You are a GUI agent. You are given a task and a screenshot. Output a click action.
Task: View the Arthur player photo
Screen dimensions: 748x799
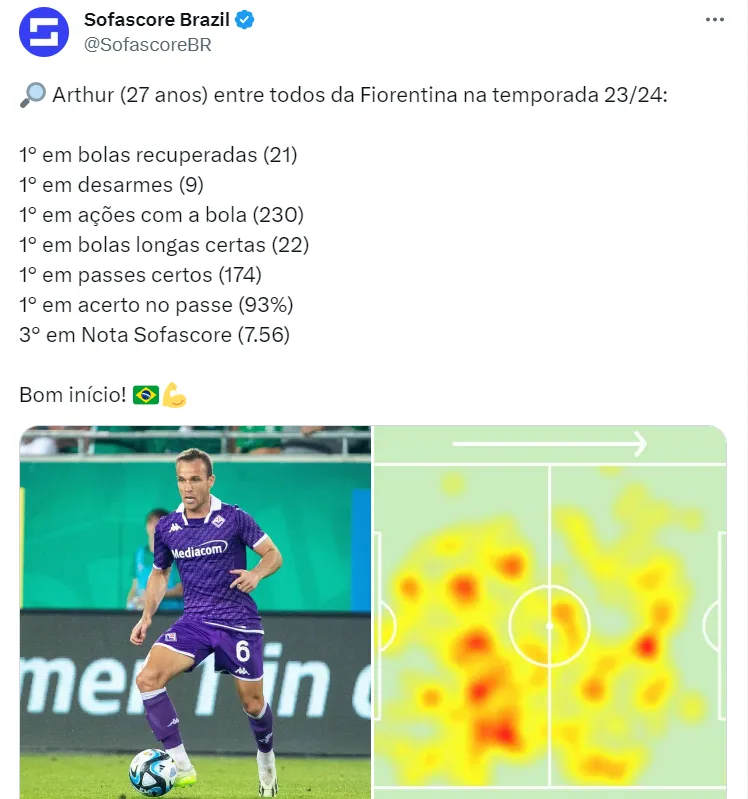pos(195,612)
